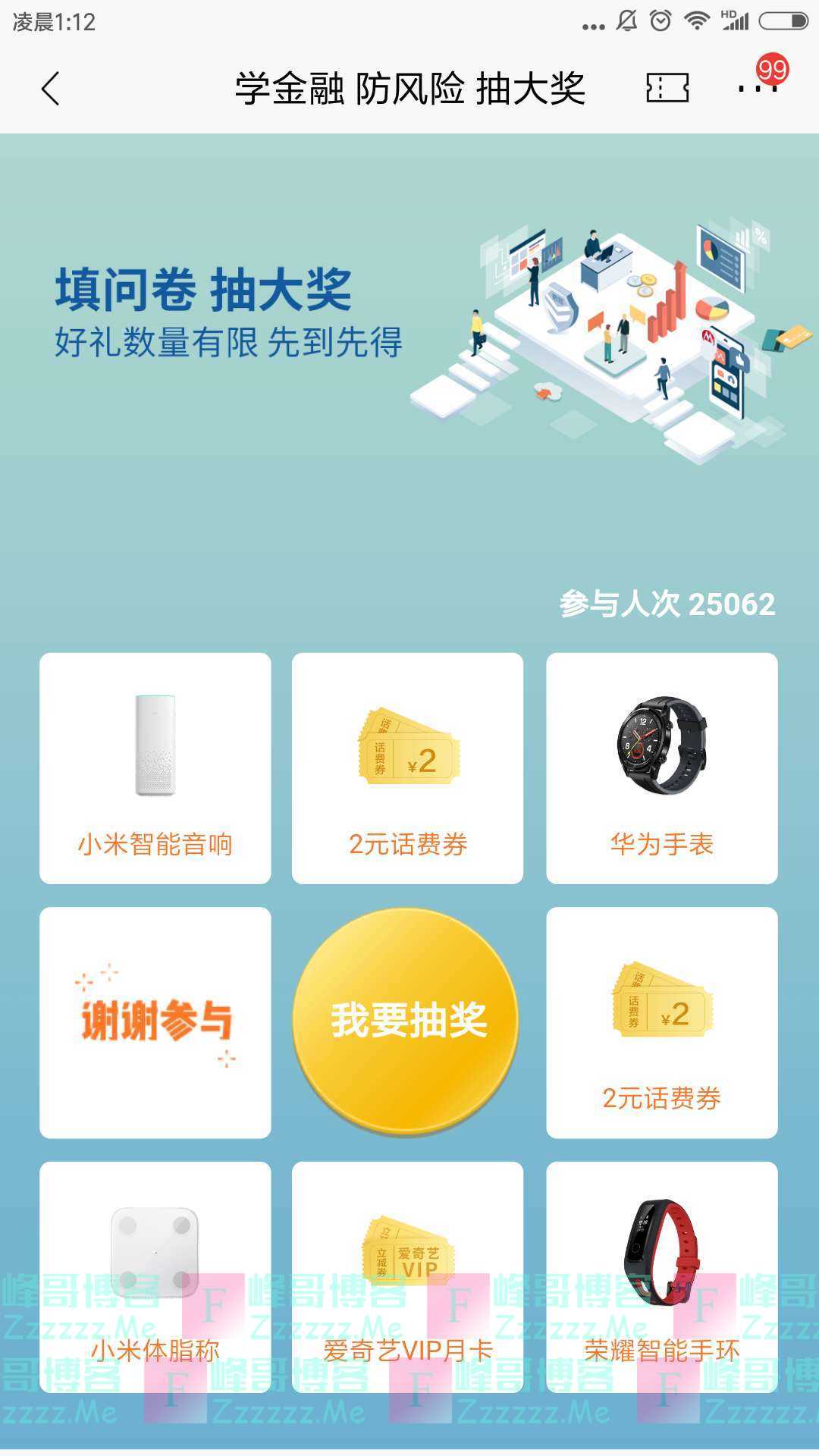This screenshot has width=819, height=1456.
Task: Tap the 参与人次 25062 counter text
Action: 666,603
